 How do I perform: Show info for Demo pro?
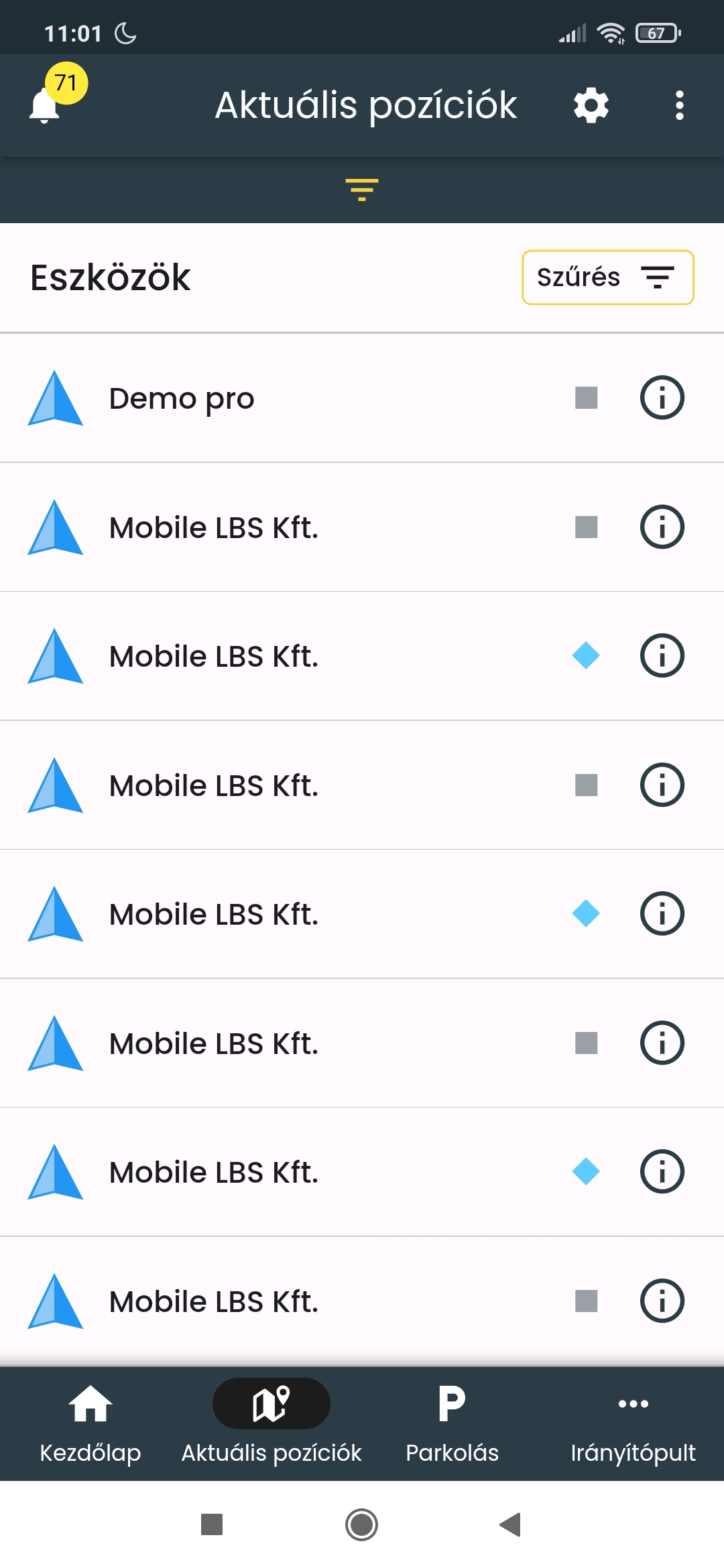coord(662,398)
